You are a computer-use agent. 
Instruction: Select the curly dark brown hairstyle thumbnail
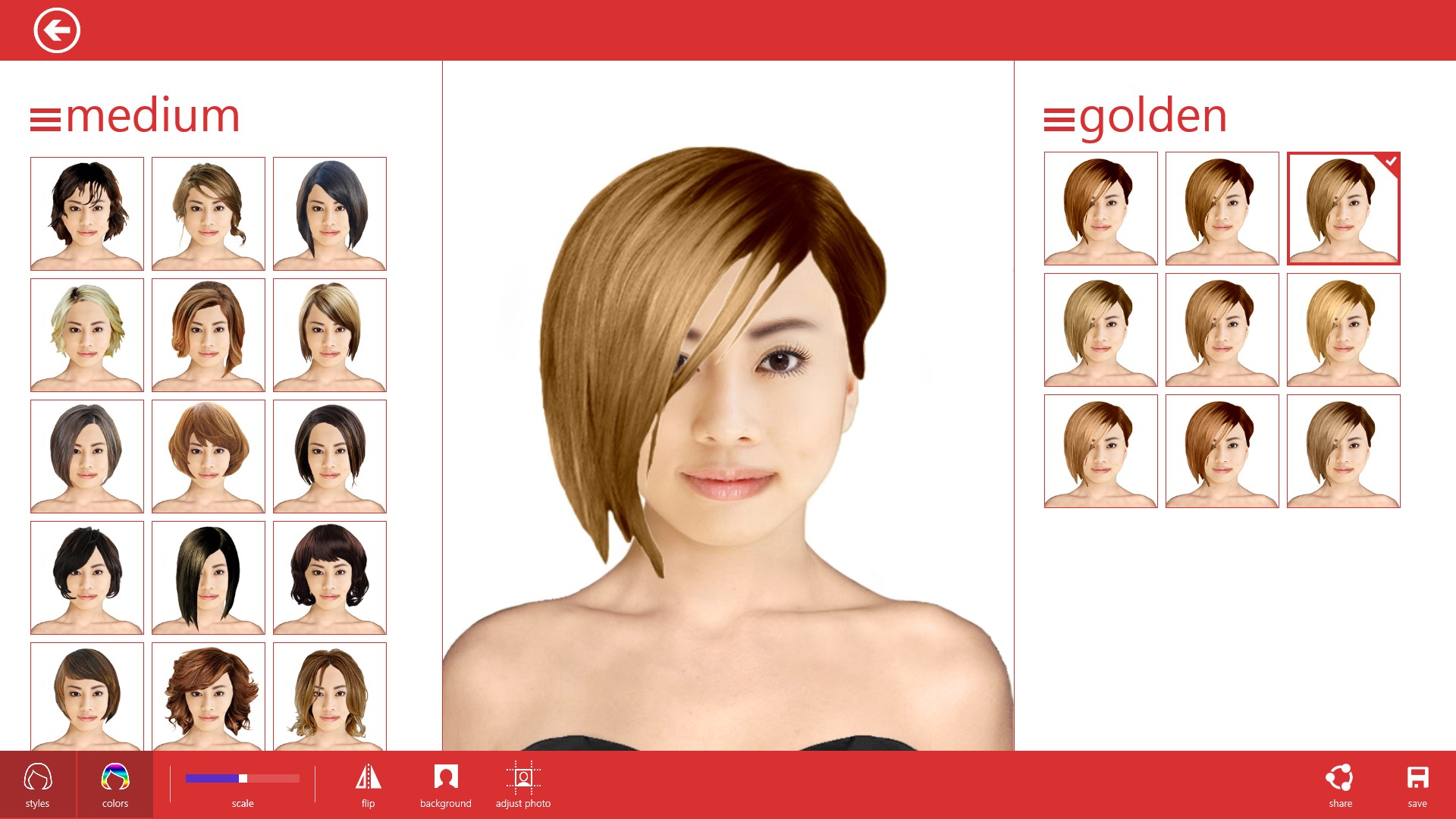[87, 214]
